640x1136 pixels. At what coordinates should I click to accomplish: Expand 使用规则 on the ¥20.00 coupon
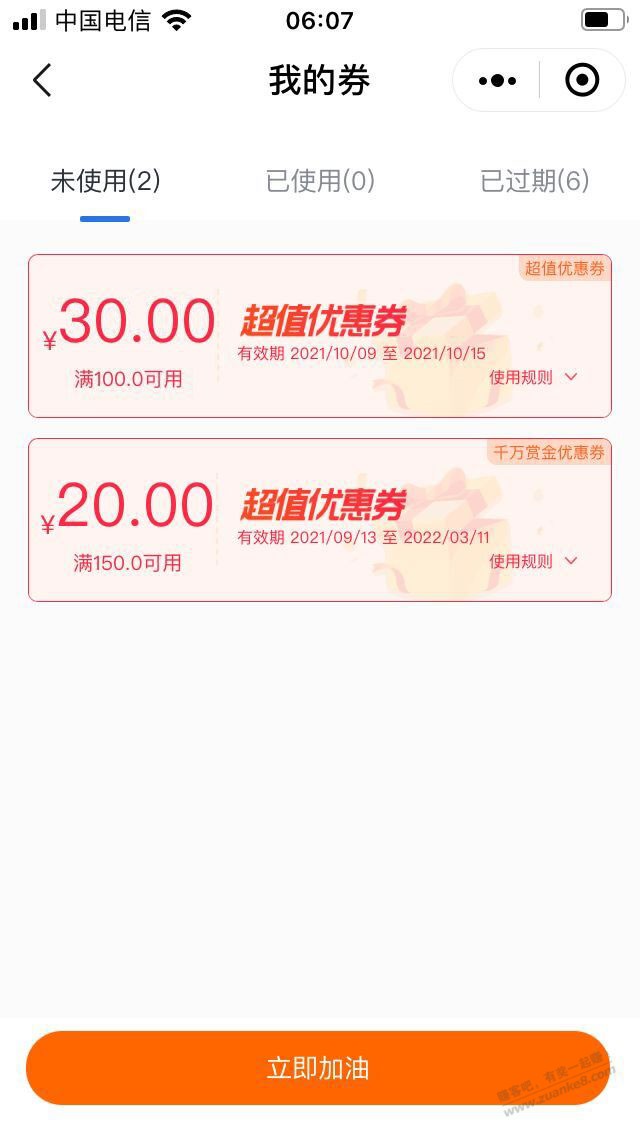[534, 561]
